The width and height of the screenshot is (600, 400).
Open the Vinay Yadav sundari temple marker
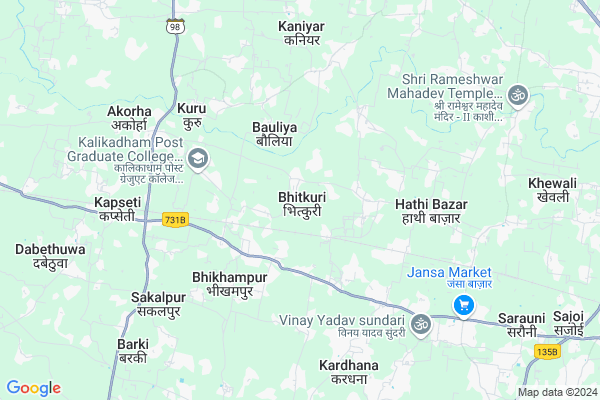421,324
